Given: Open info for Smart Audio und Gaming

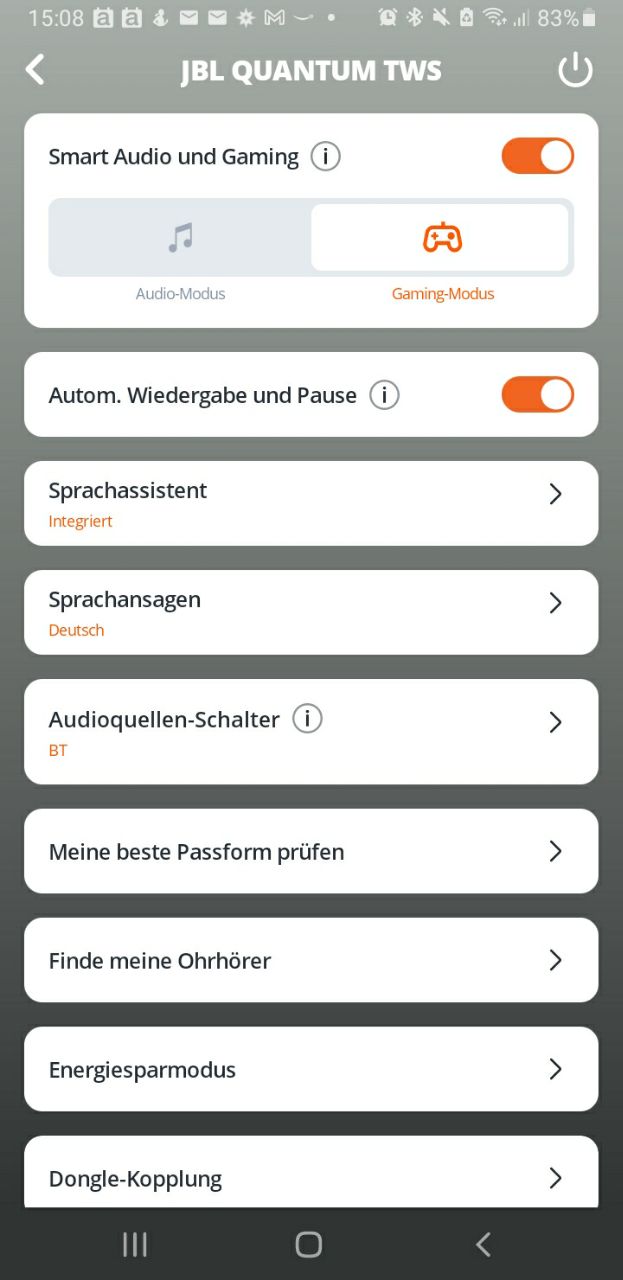Looking at the screenshot, I should [325, 157].
